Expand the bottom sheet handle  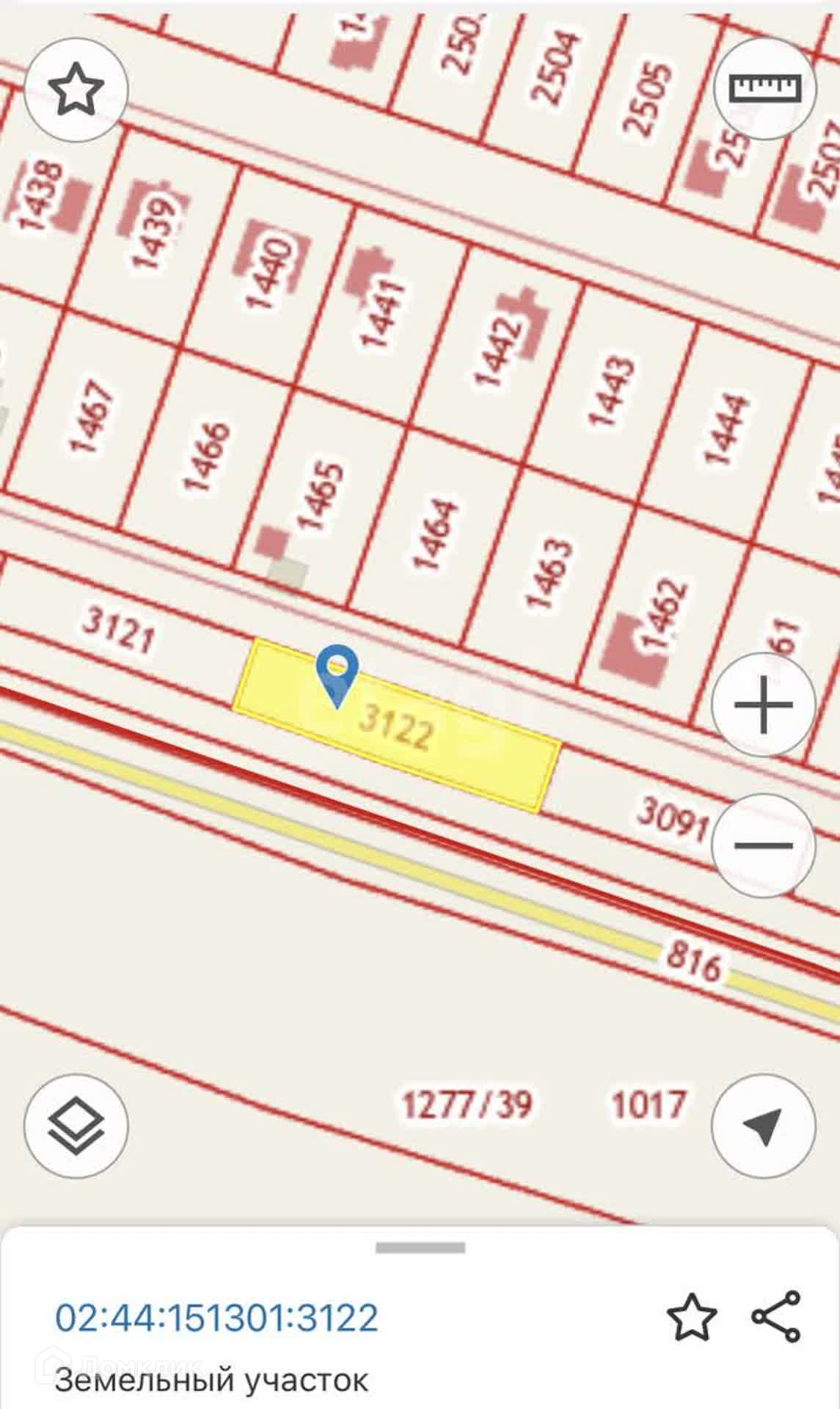(x=420, y=1248)
